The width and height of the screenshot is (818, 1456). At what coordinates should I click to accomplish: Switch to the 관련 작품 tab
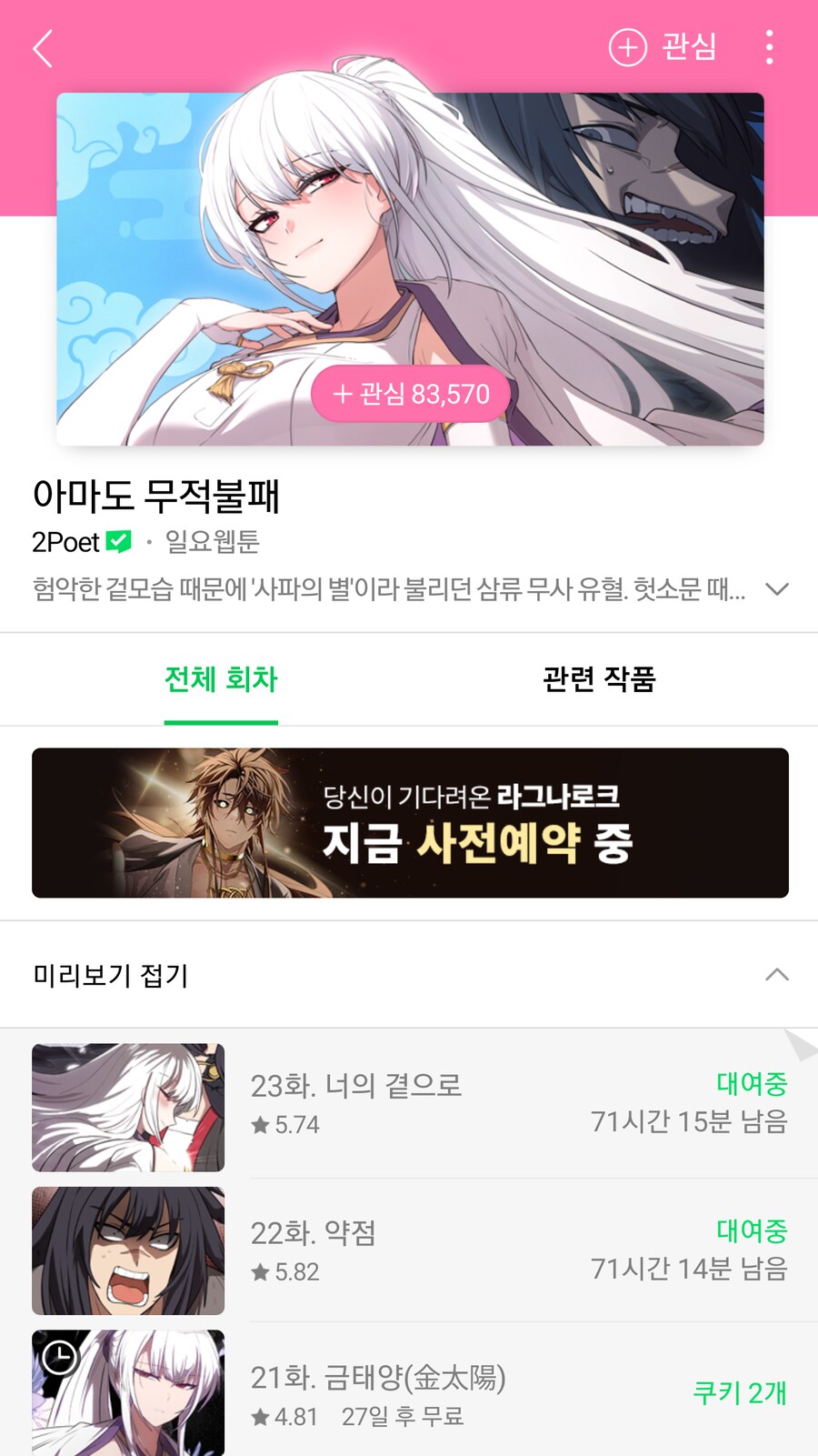tap(599, 679)
